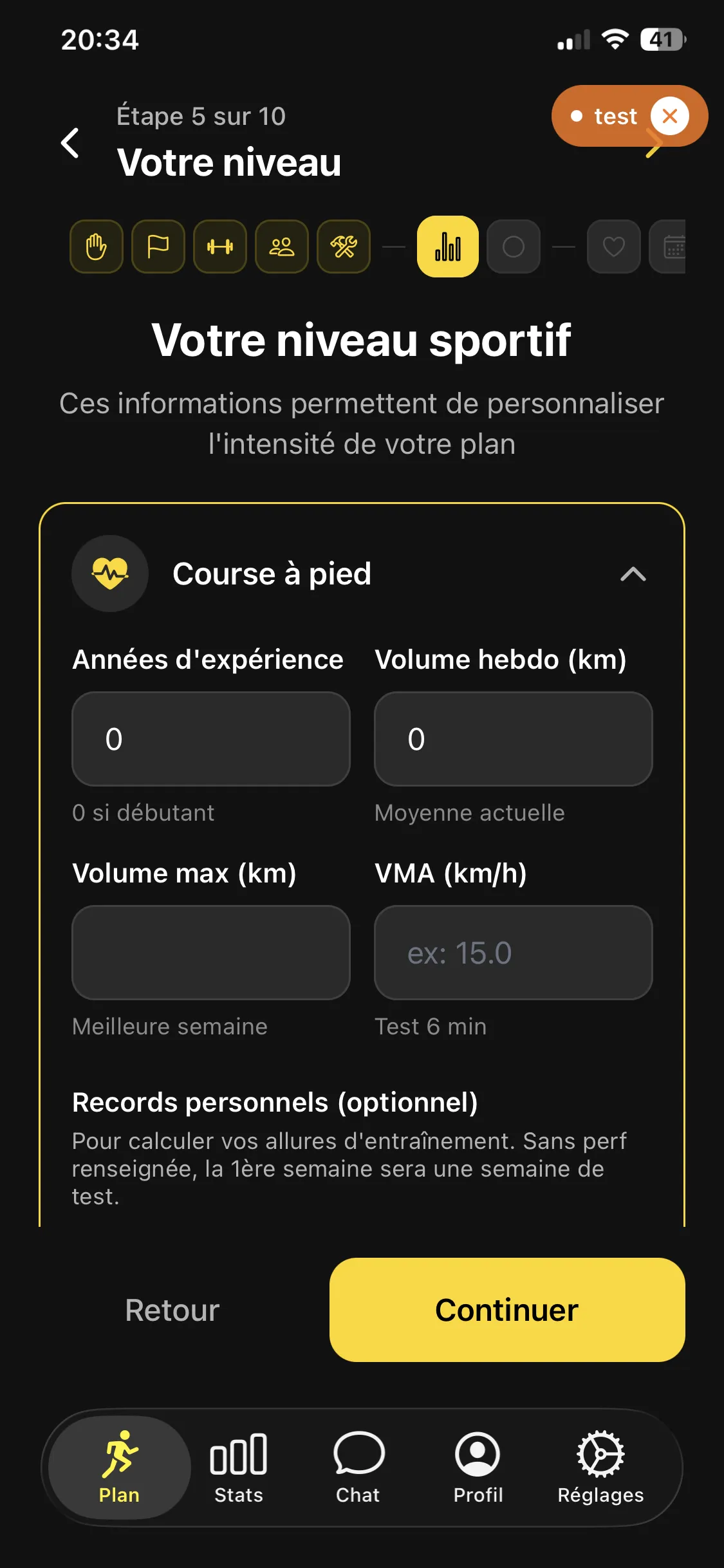724x1568 pixels.
Task: Jump to the flag step icon
Action: [x=158, y=247]
